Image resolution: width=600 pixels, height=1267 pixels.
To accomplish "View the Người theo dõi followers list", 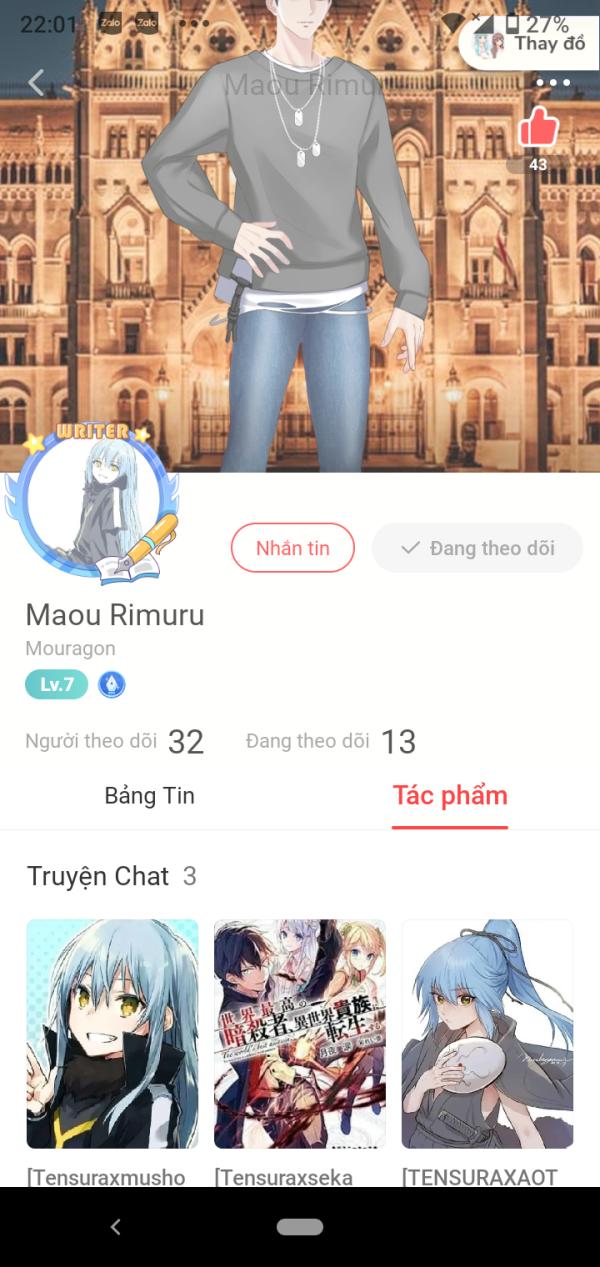I will [114, 741].
